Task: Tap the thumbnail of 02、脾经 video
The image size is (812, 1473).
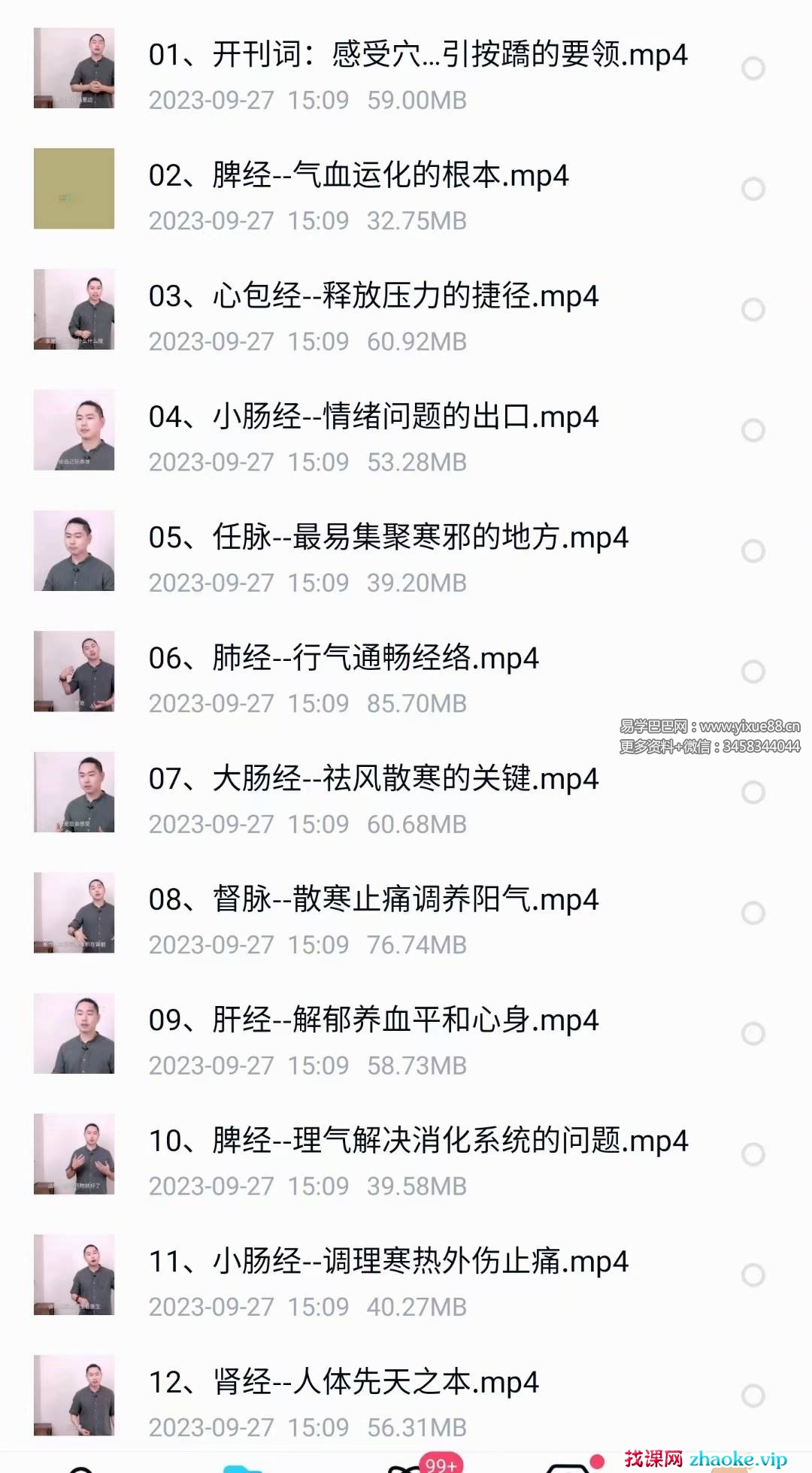Action: (74, 189)
